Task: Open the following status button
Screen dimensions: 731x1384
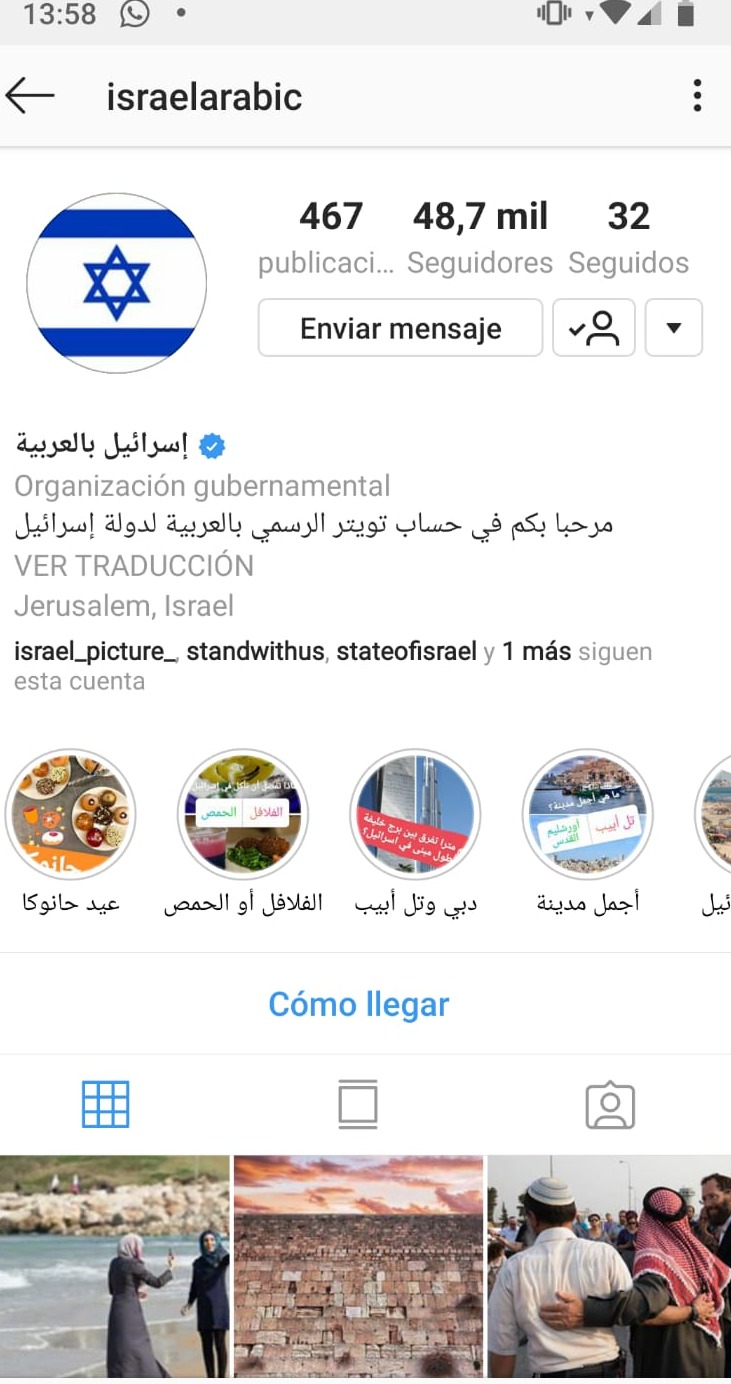Action: [594, 328]
